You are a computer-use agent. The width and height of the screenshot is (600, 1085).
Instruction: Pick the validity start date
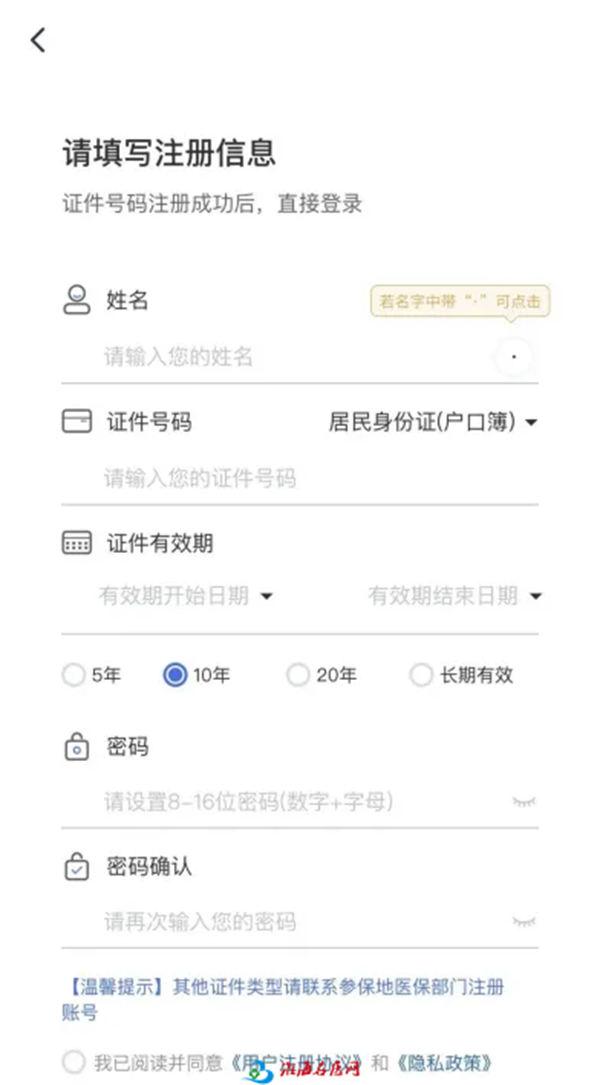tap(185, 596)
